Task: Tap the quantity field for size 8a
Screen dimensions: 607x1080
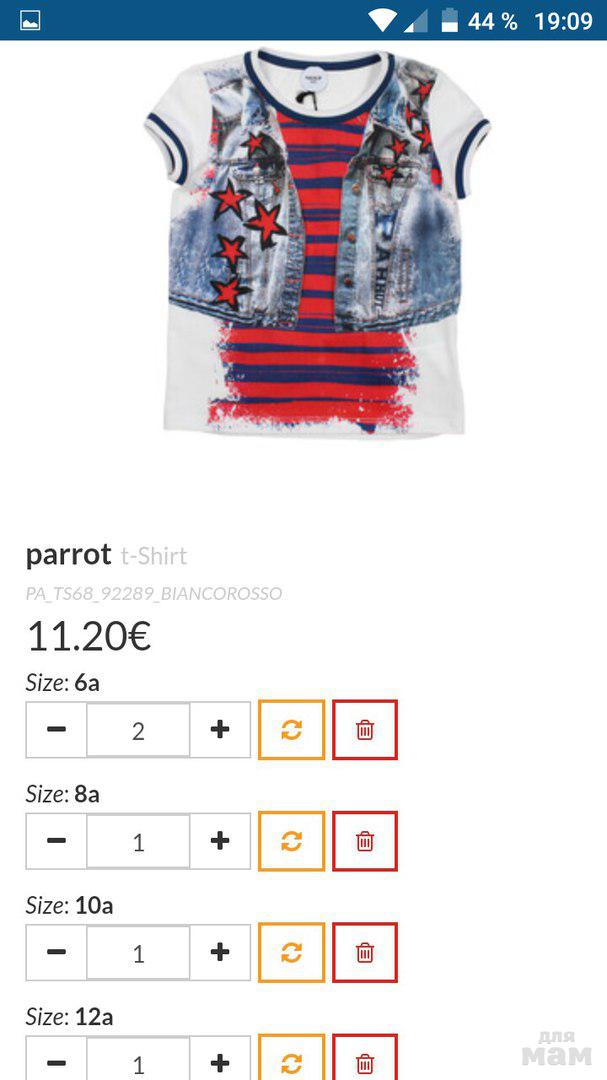Action: [138, 841]
